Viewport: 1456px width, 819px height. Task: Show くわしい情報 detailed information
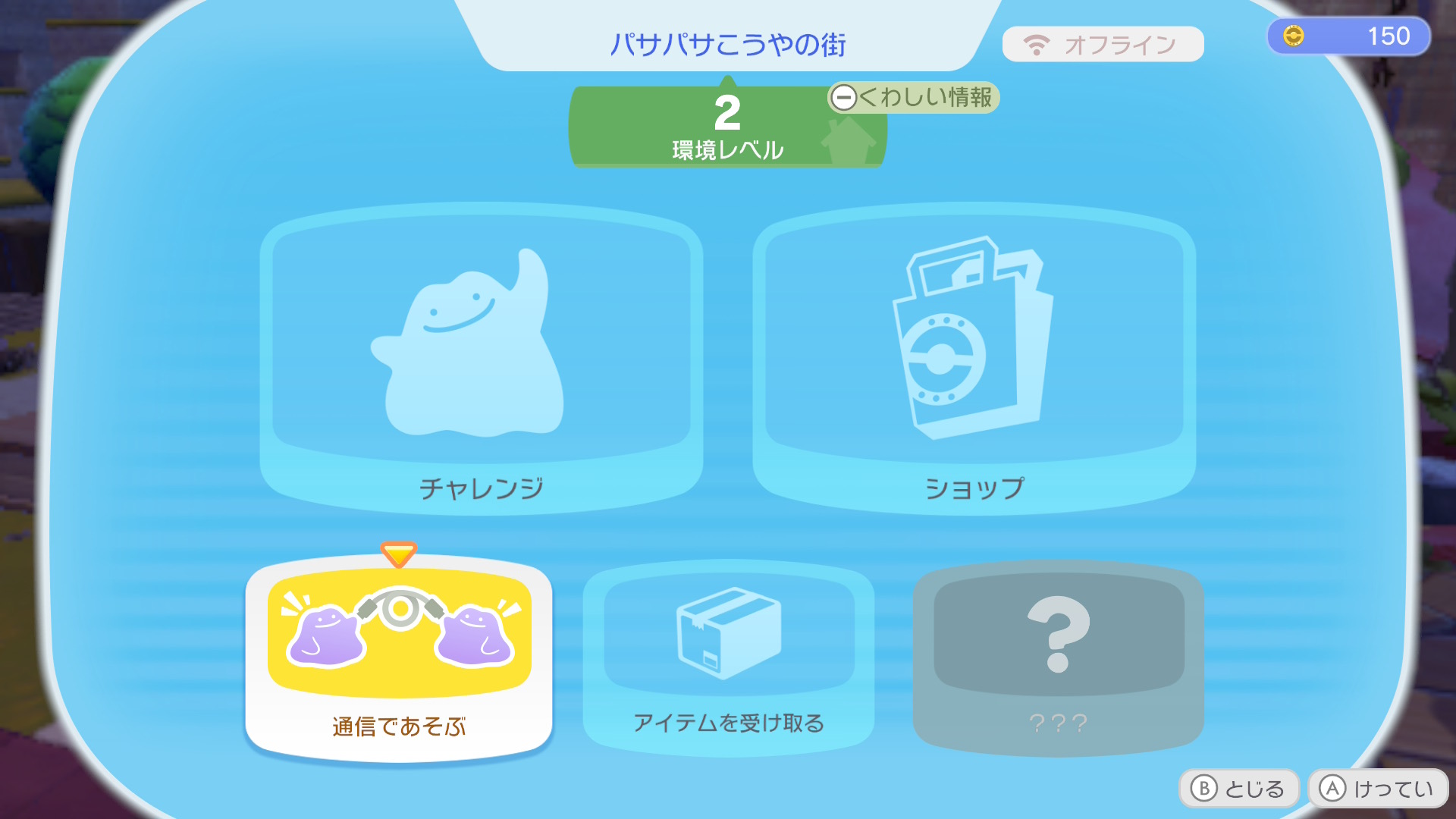(913, 98)
